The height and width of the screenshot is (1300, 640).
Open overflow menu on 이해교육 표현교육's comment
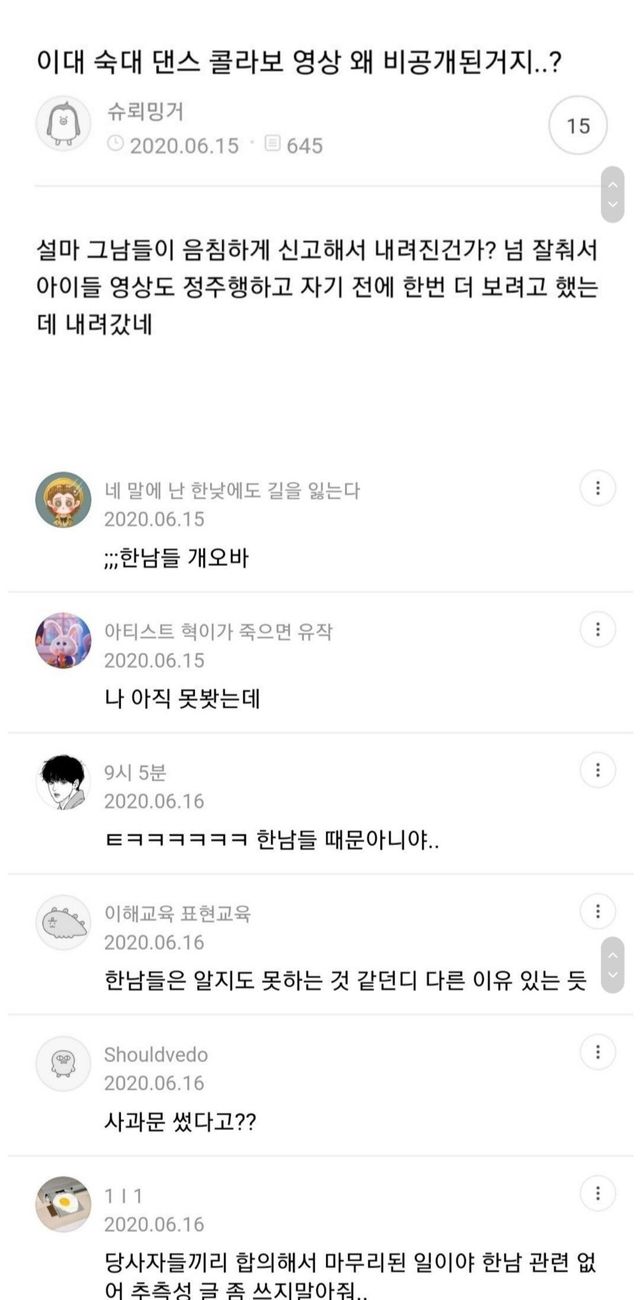pyautogui.click(x=597, y=912)
